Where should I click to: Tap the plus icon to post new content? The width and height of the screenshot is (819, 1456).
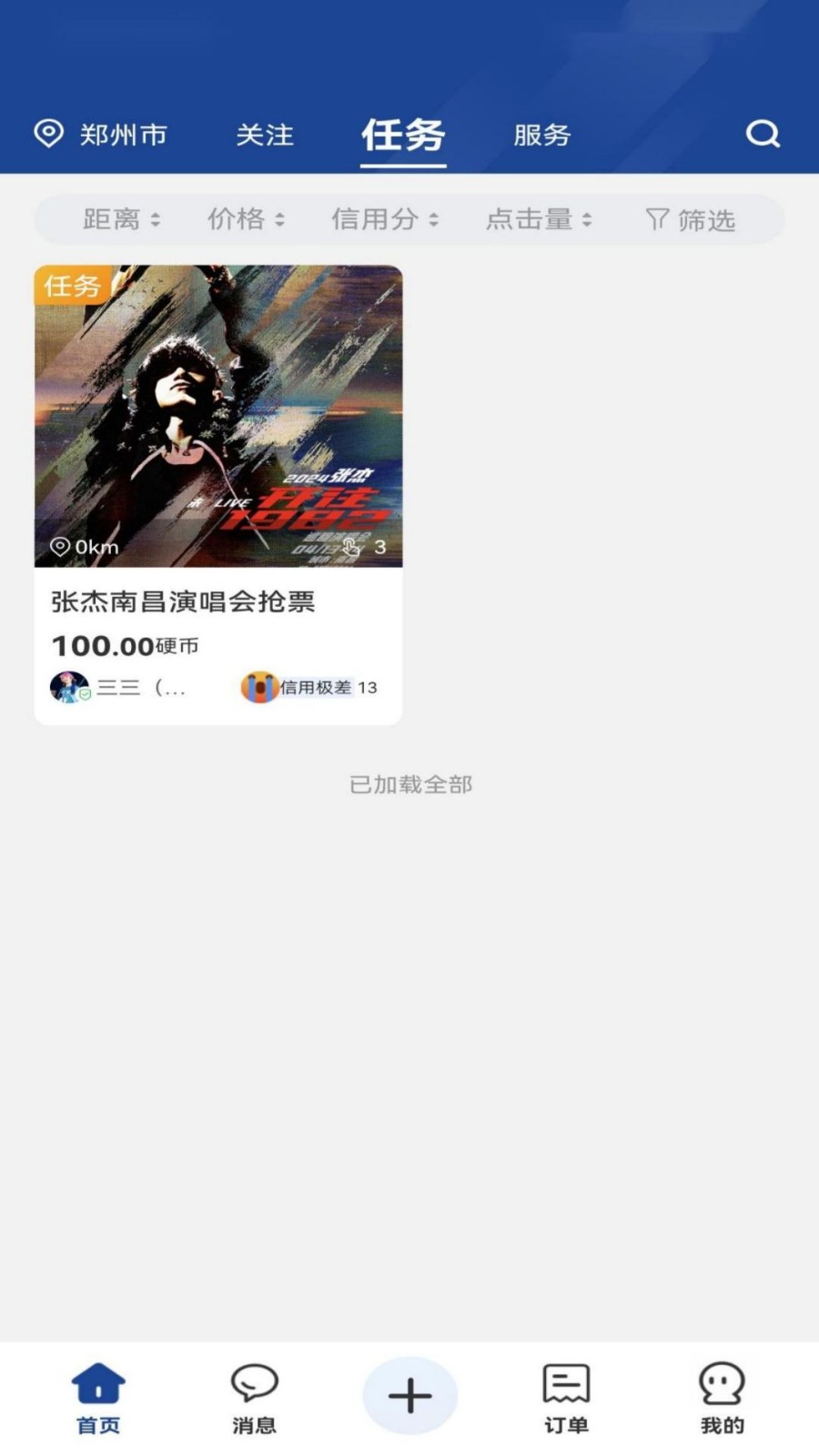[x=409, y=1395]
